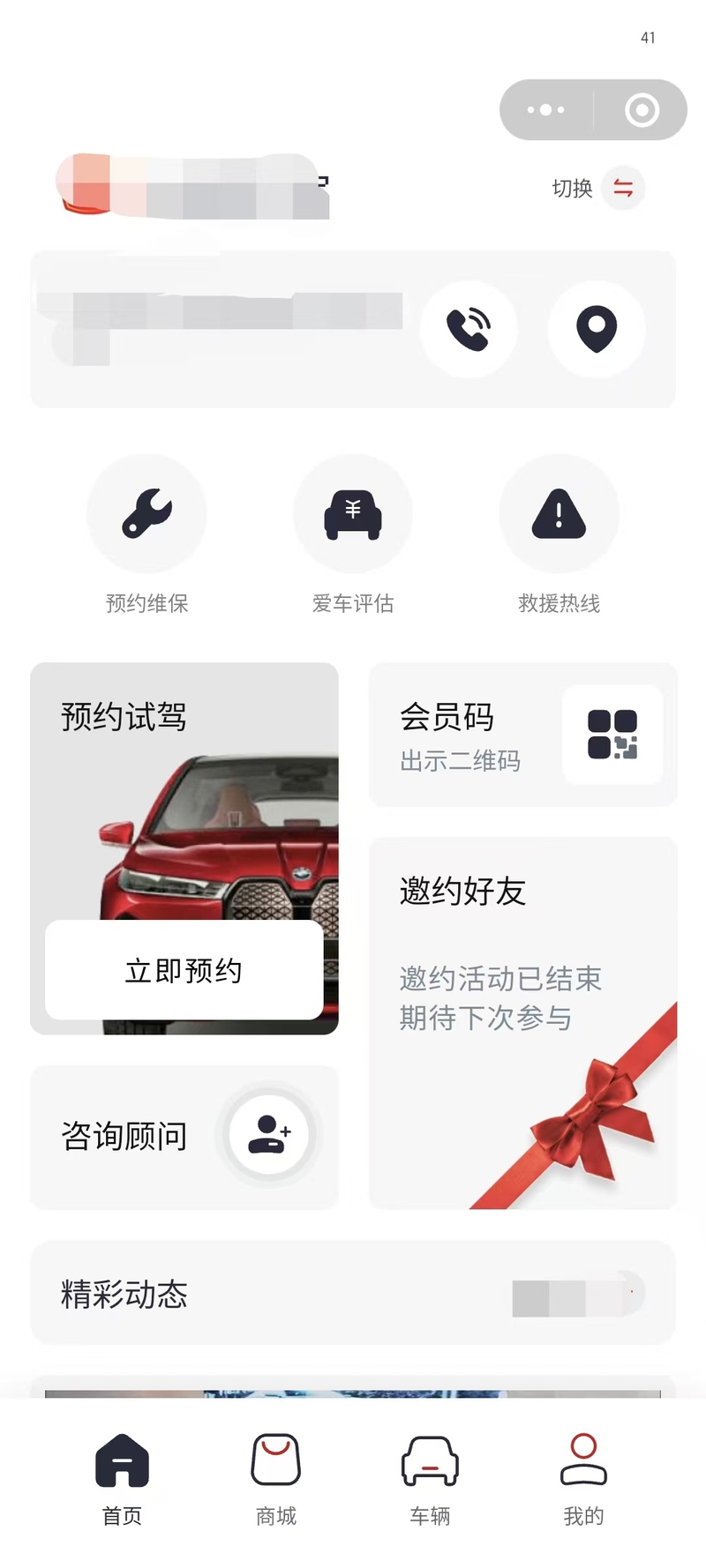Switch to the 车辆 tab
Viewport: 706px width, 1568px height.
coord(430,1477)
